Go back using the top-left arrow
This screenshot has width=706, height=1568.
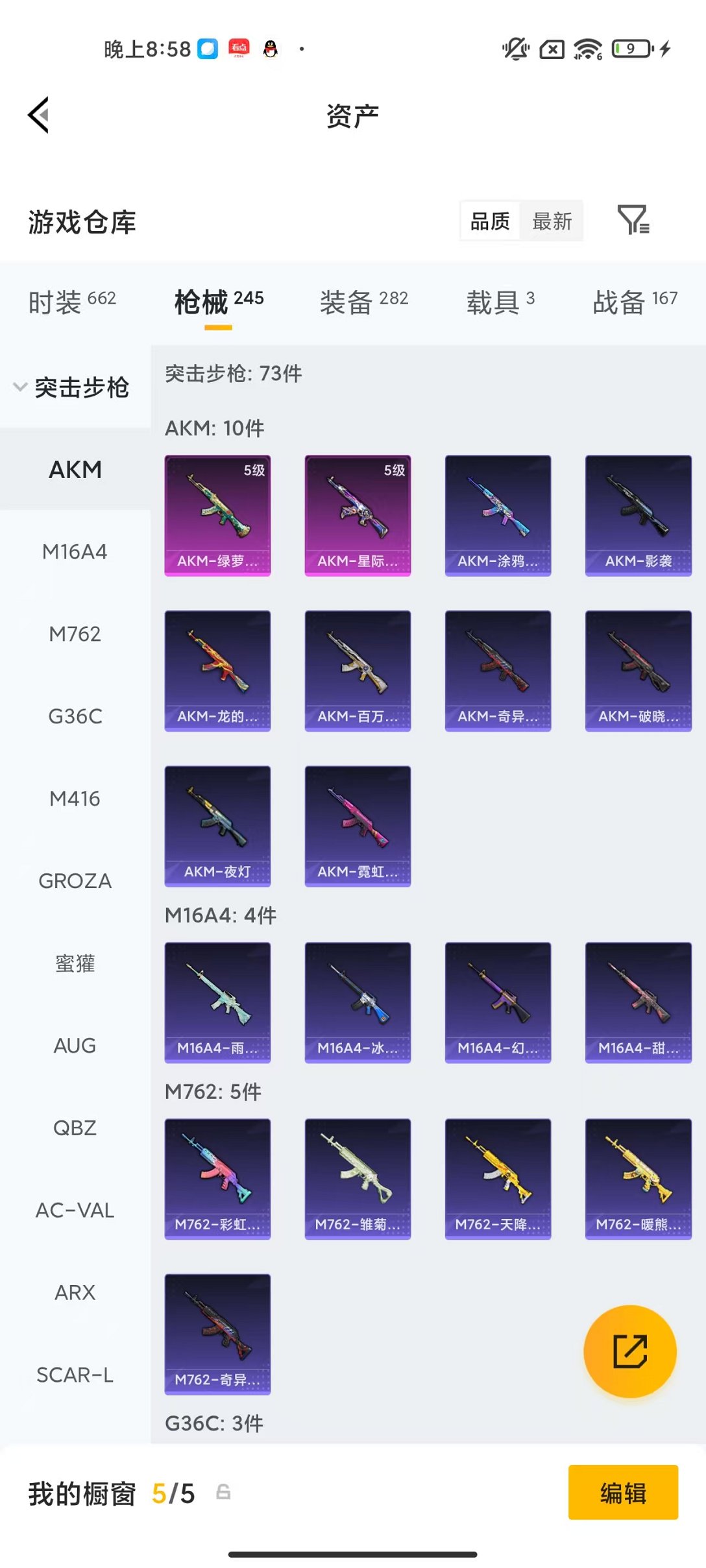click(38, 115)
